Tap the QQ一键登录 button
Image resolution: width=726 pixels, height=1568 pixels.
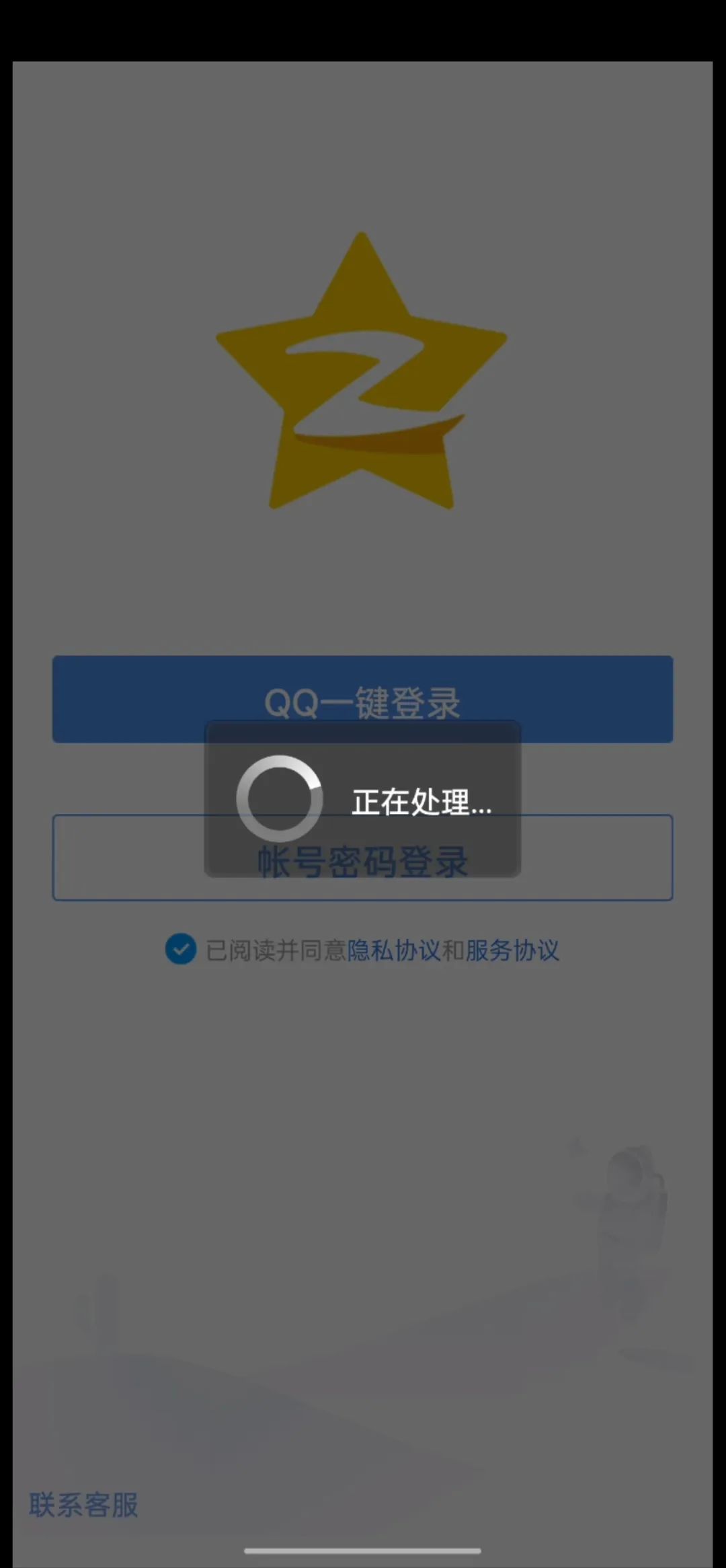(x=362, y=700)
